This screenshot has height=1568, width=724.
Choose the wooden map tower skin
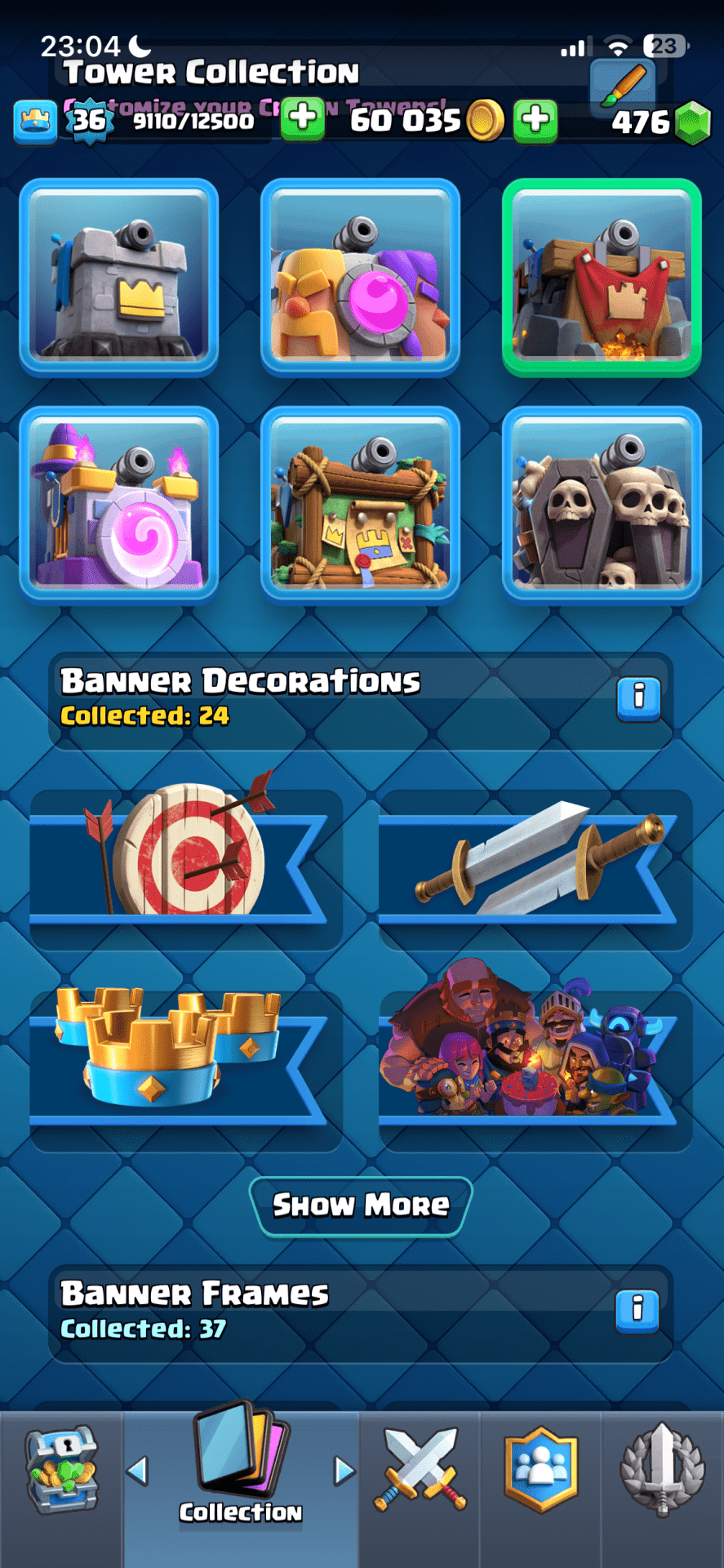pos(360,504)
